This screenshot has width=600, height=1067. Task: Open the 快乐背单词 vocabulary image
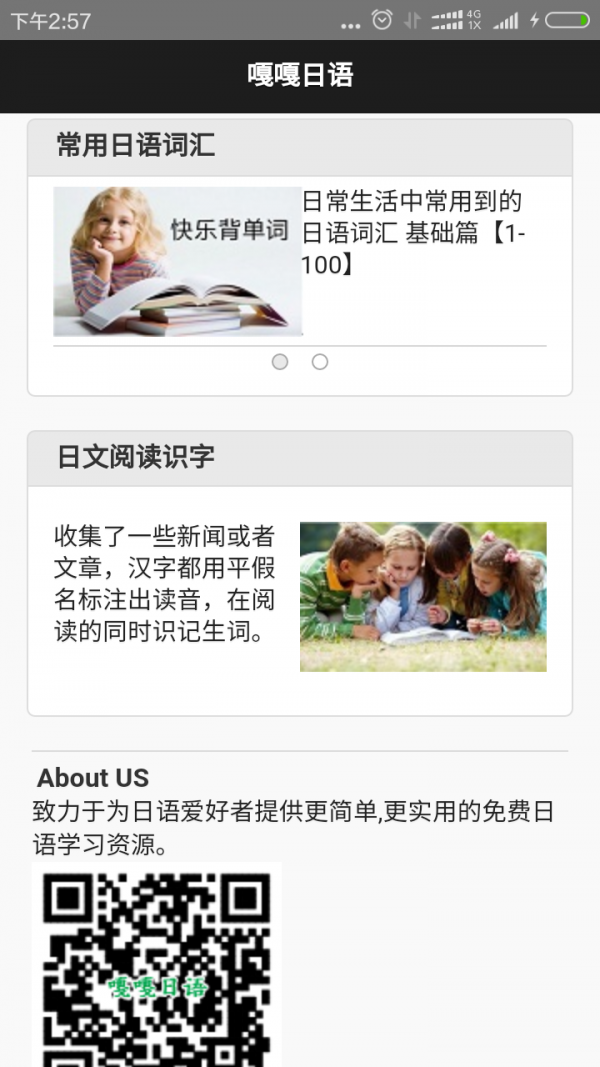[178, 261]
